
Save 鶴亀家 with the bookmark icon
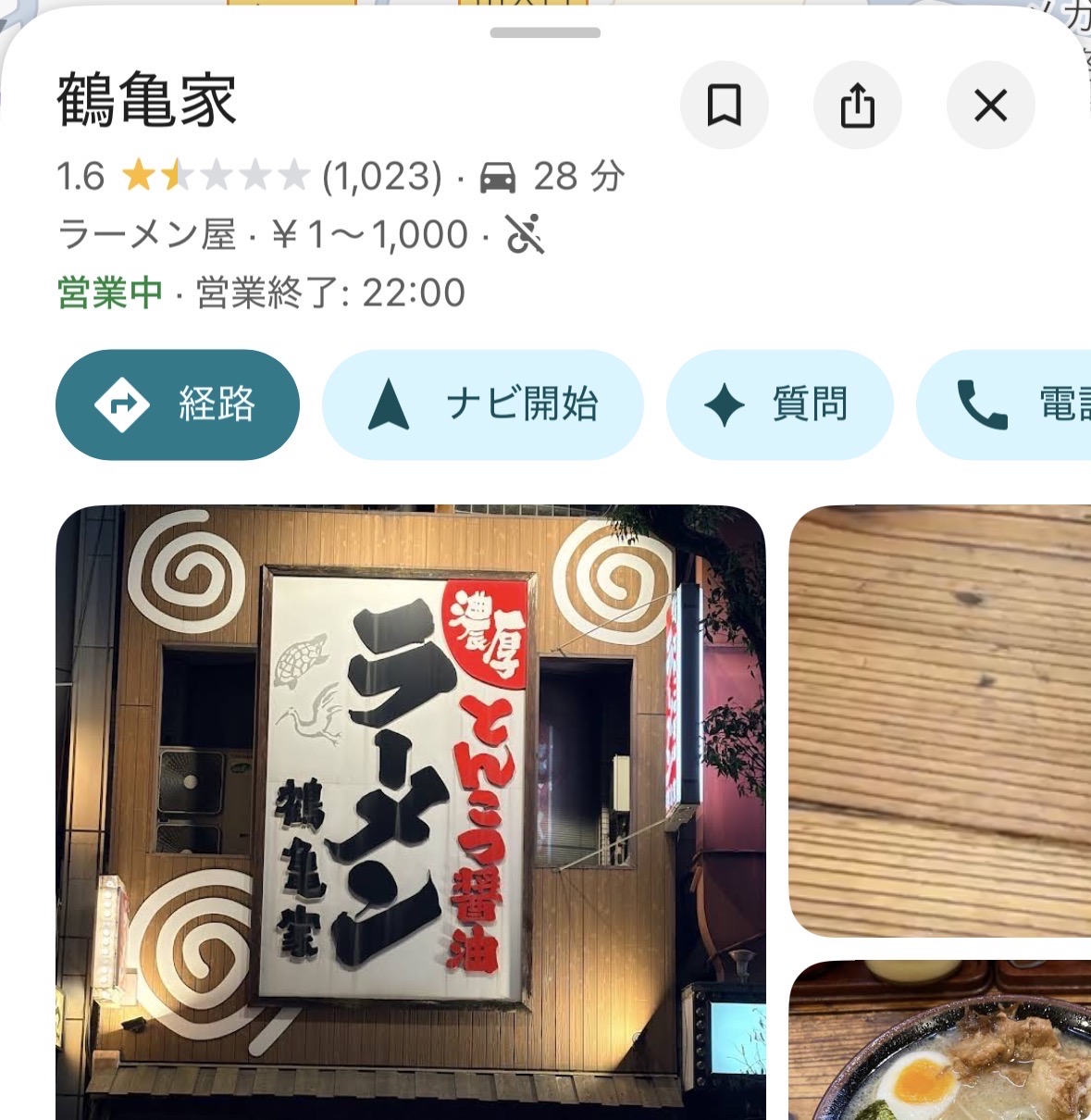coord(724,106)
